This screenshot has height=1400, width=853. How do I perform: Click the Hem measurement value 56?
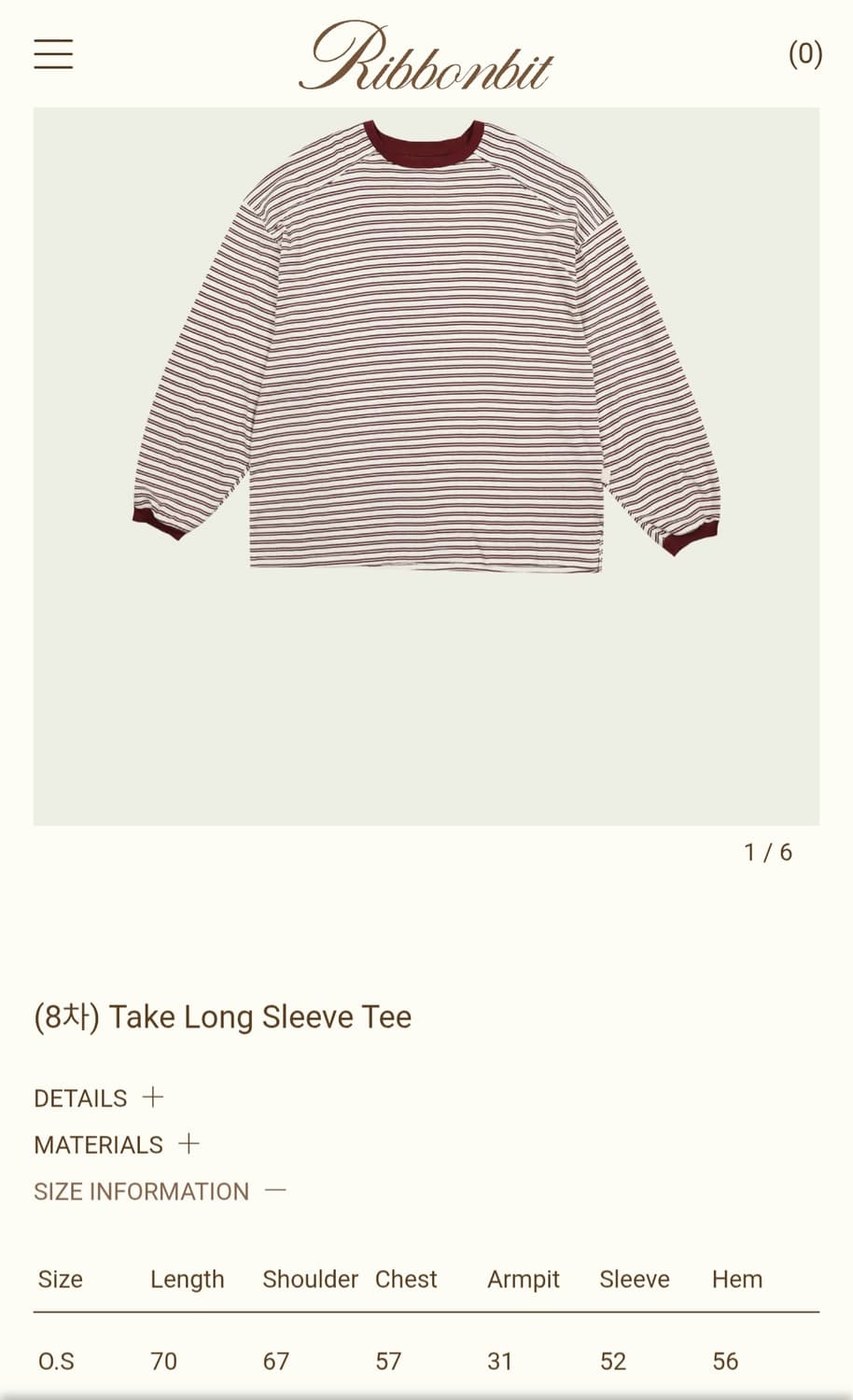(x=727, y=1361)
